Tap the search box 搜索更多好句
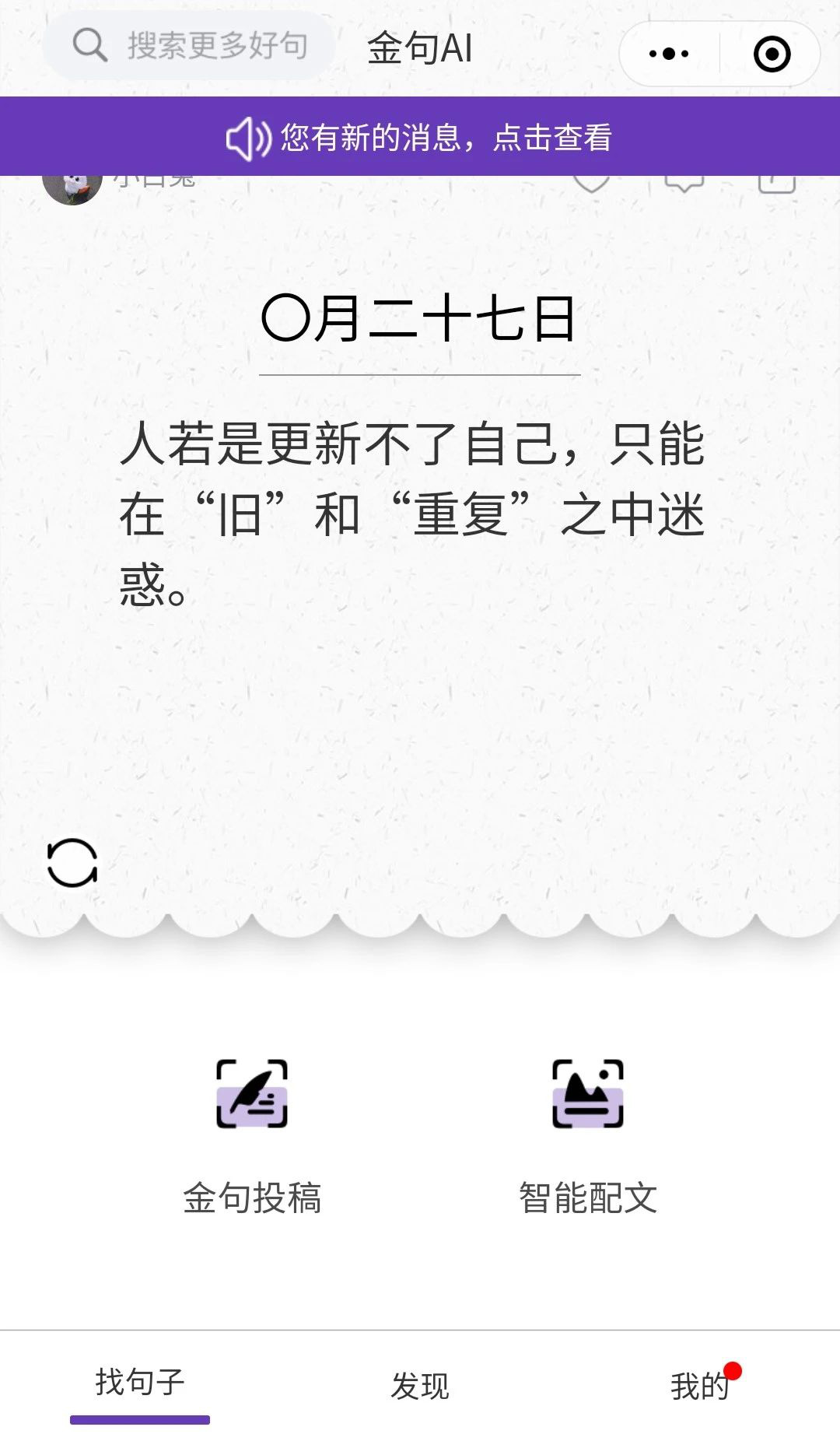This screenshot has height=1441, width=840. click(191, 46)
